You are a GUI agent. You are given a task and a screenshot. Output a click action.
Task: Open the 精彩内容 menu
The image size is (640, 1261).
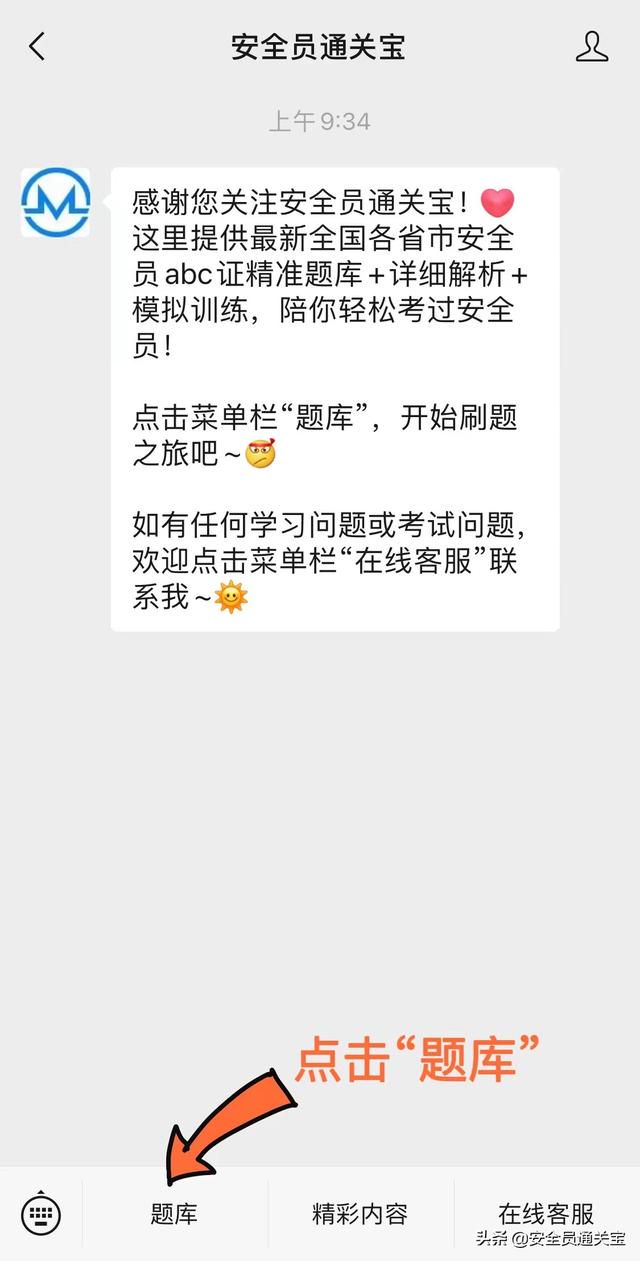pos(360,1214)
